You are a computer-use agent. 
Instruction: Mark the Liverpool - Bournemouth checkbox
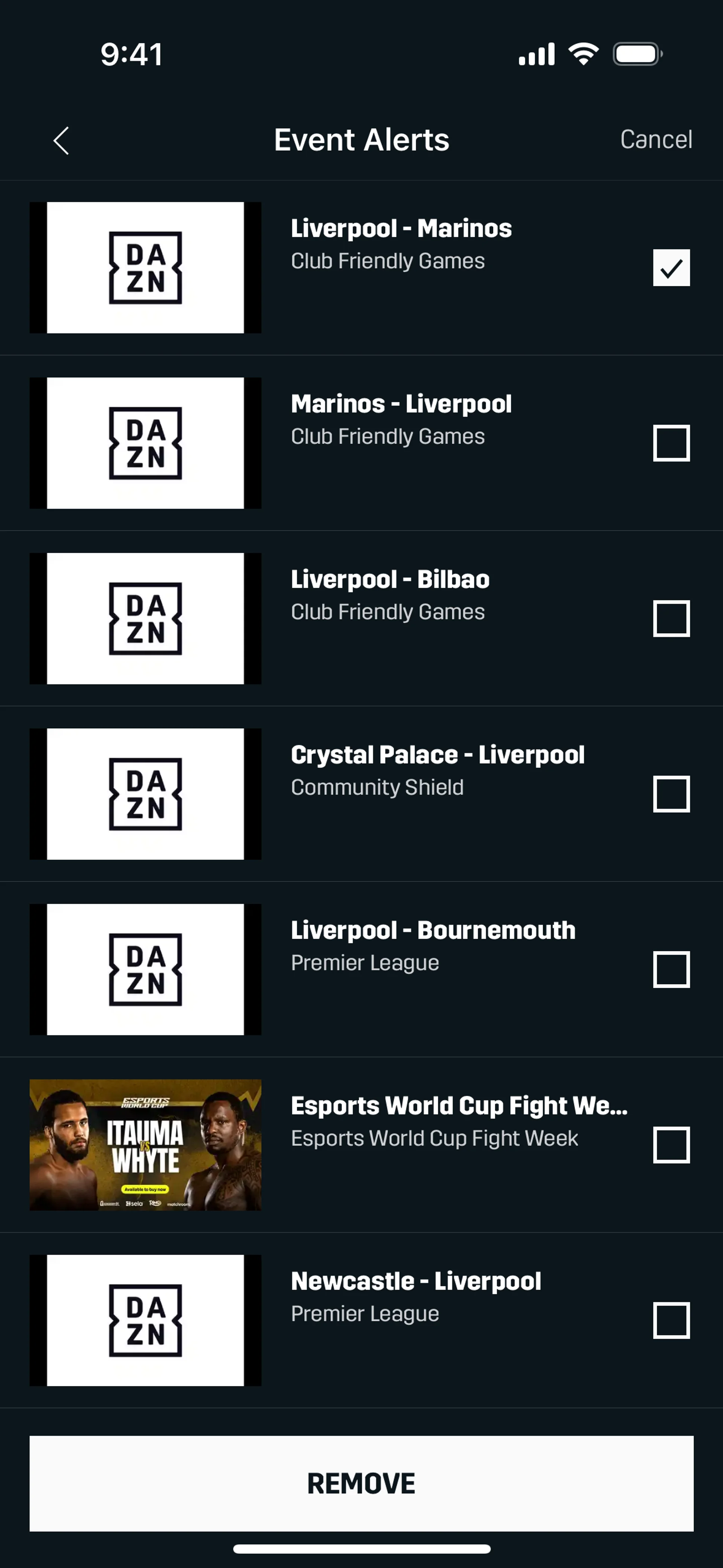(x=671, y=969)
